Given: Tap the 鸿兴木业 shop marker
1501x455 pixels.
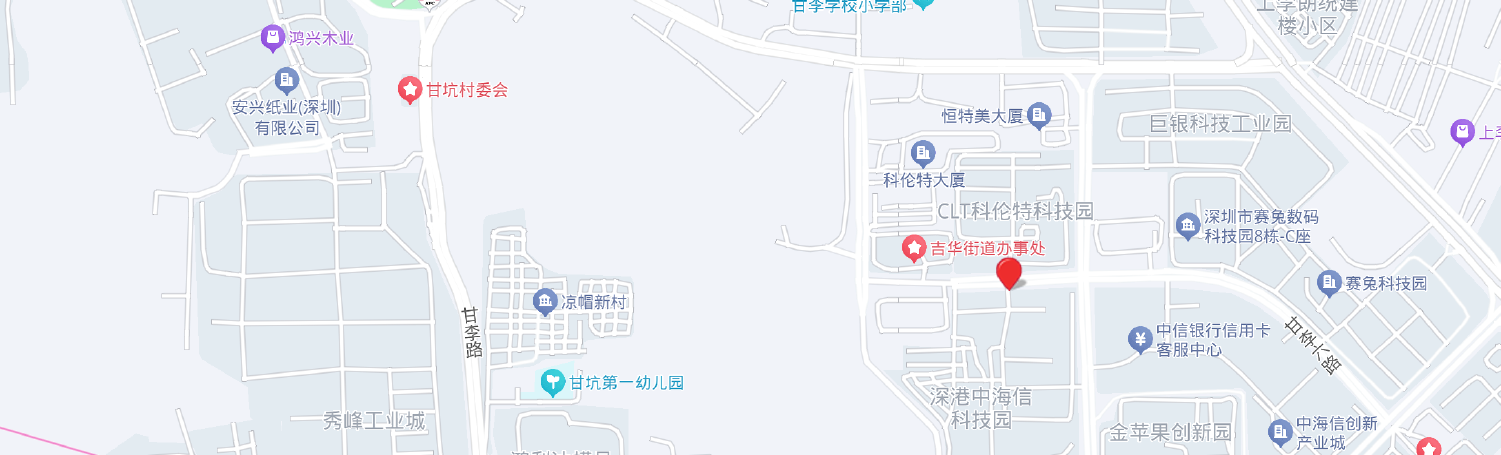Looking at the screenshot, I should click(x=272, y=39).
